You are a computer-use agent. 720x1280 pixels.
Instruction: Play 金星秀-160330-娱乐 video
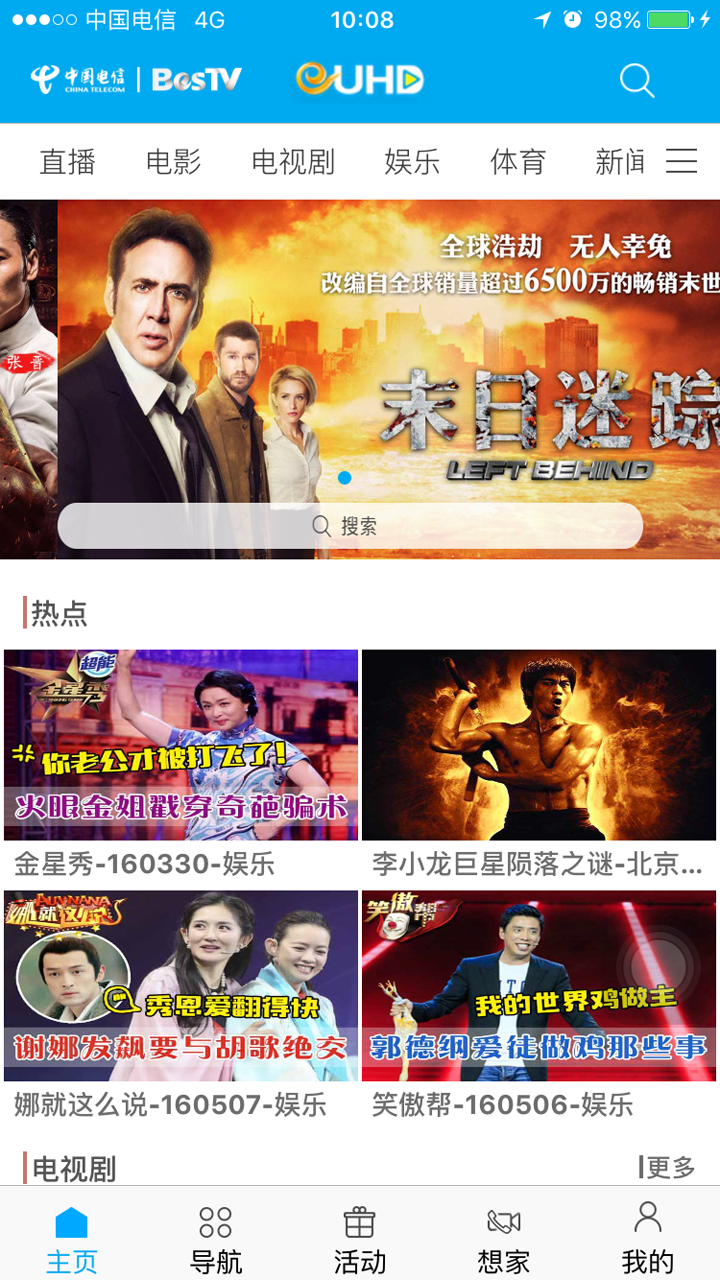point(181,745)
